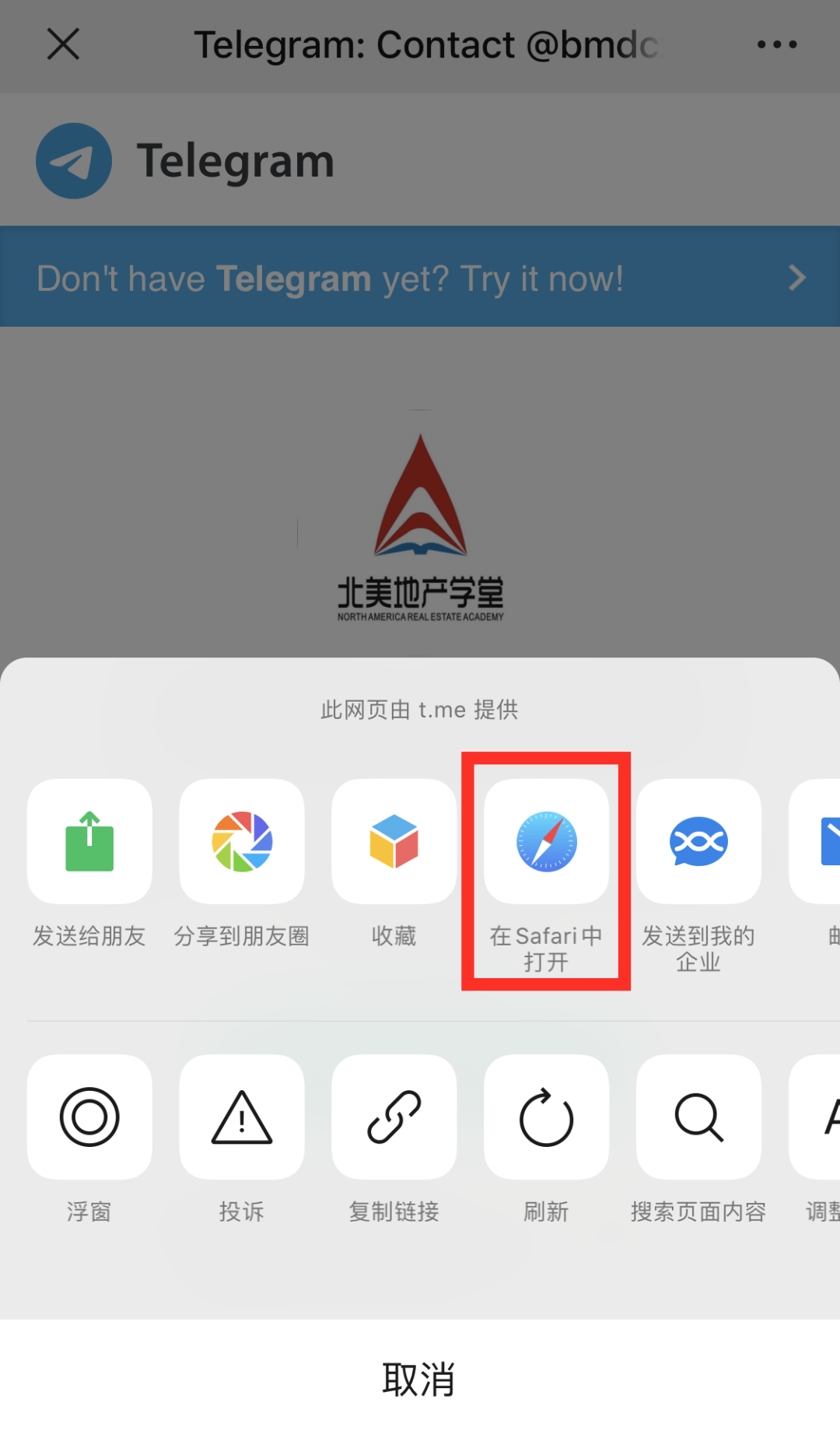Screen dimensions: 840x1445
Task: Add the page to 收藏 favorites
Action: click(394, 842)
